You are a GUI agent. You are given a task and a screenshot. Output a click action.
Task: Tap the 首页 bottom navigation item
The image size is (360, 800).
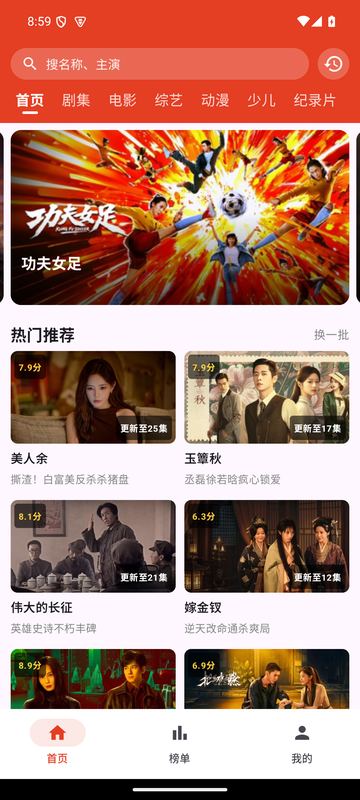point(58,742)
